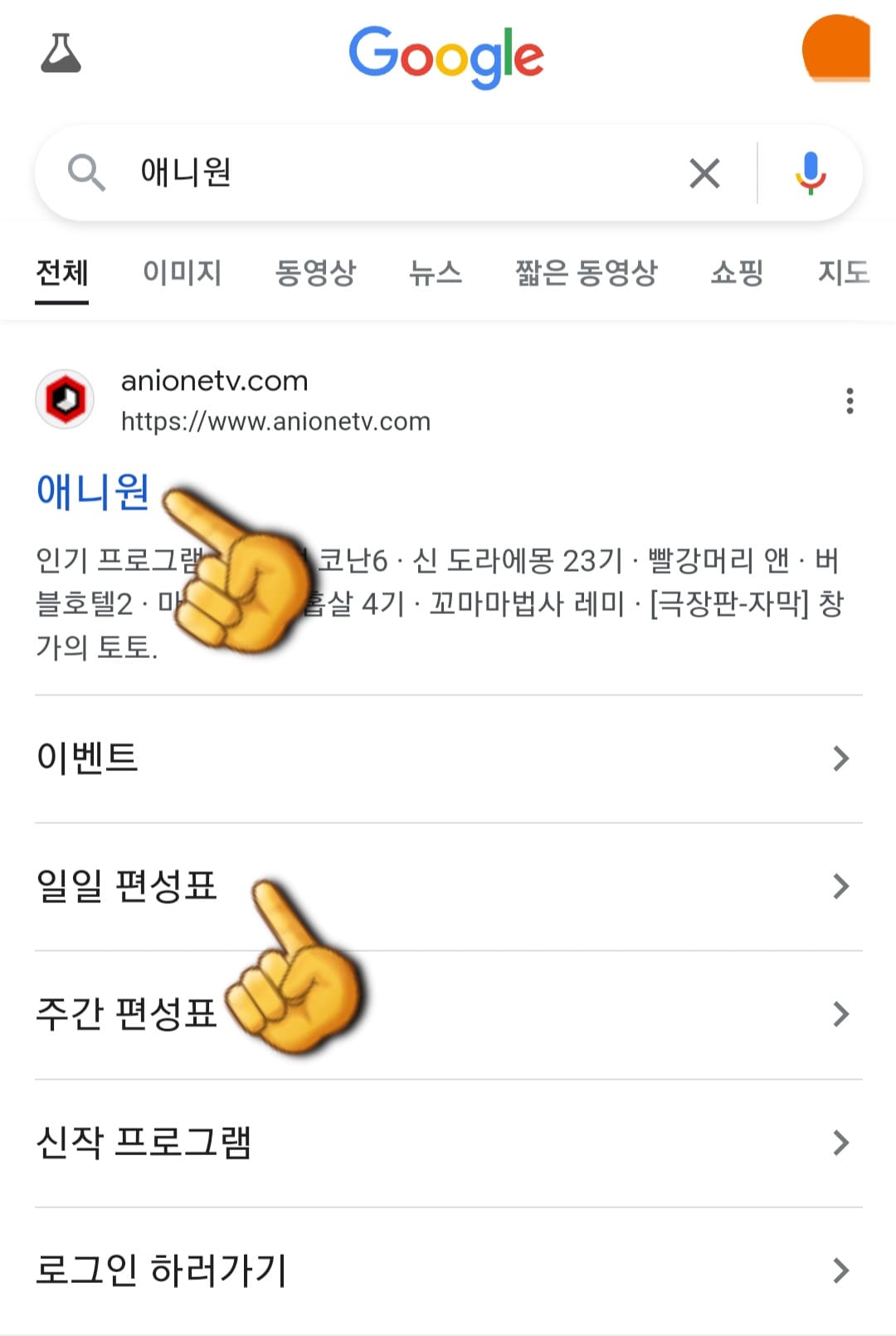The height and width of the screenshot is (1336, 896).
Task: Open the 뉴스 results tab
Action: click(436, 274)
